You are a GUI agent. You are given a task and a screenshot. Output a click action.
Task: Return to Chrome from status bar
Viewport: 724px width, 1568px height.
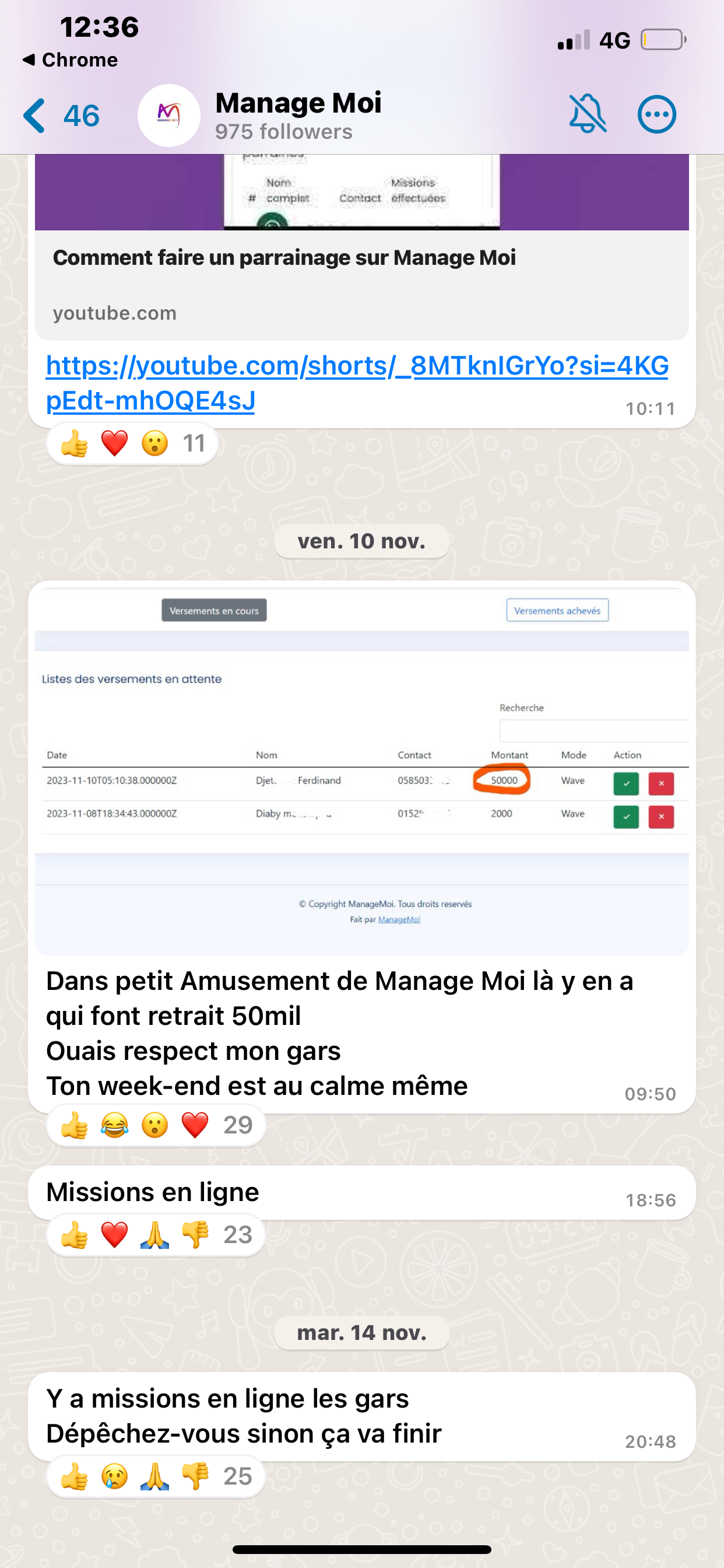[x=70, y=60]
